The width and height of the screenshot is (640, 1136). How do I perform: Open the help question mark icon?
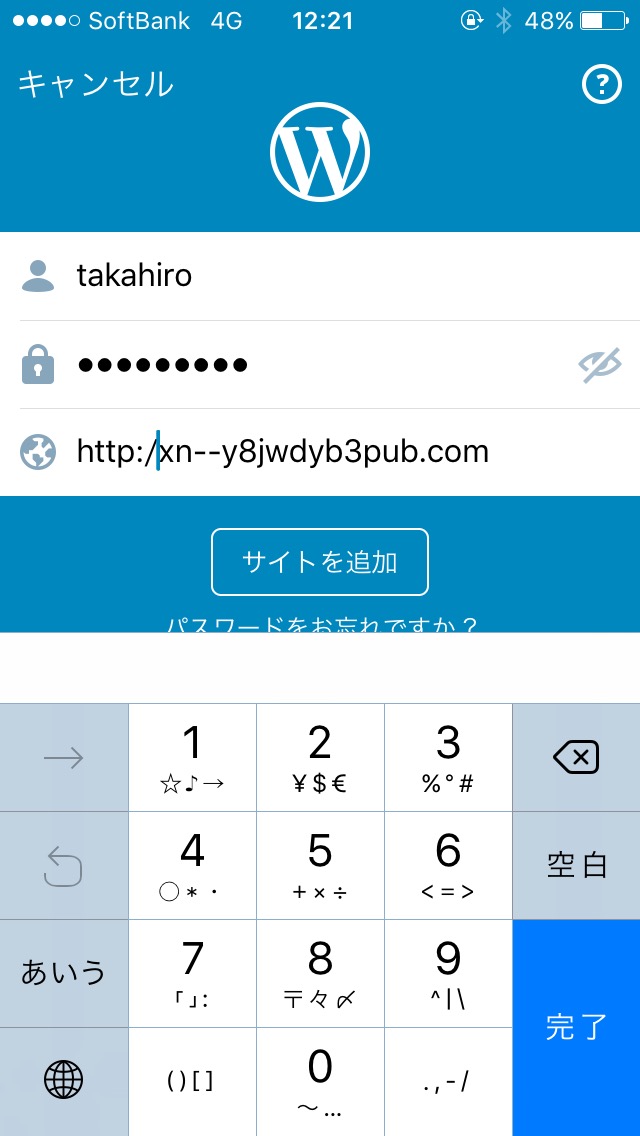click(601, 86)
